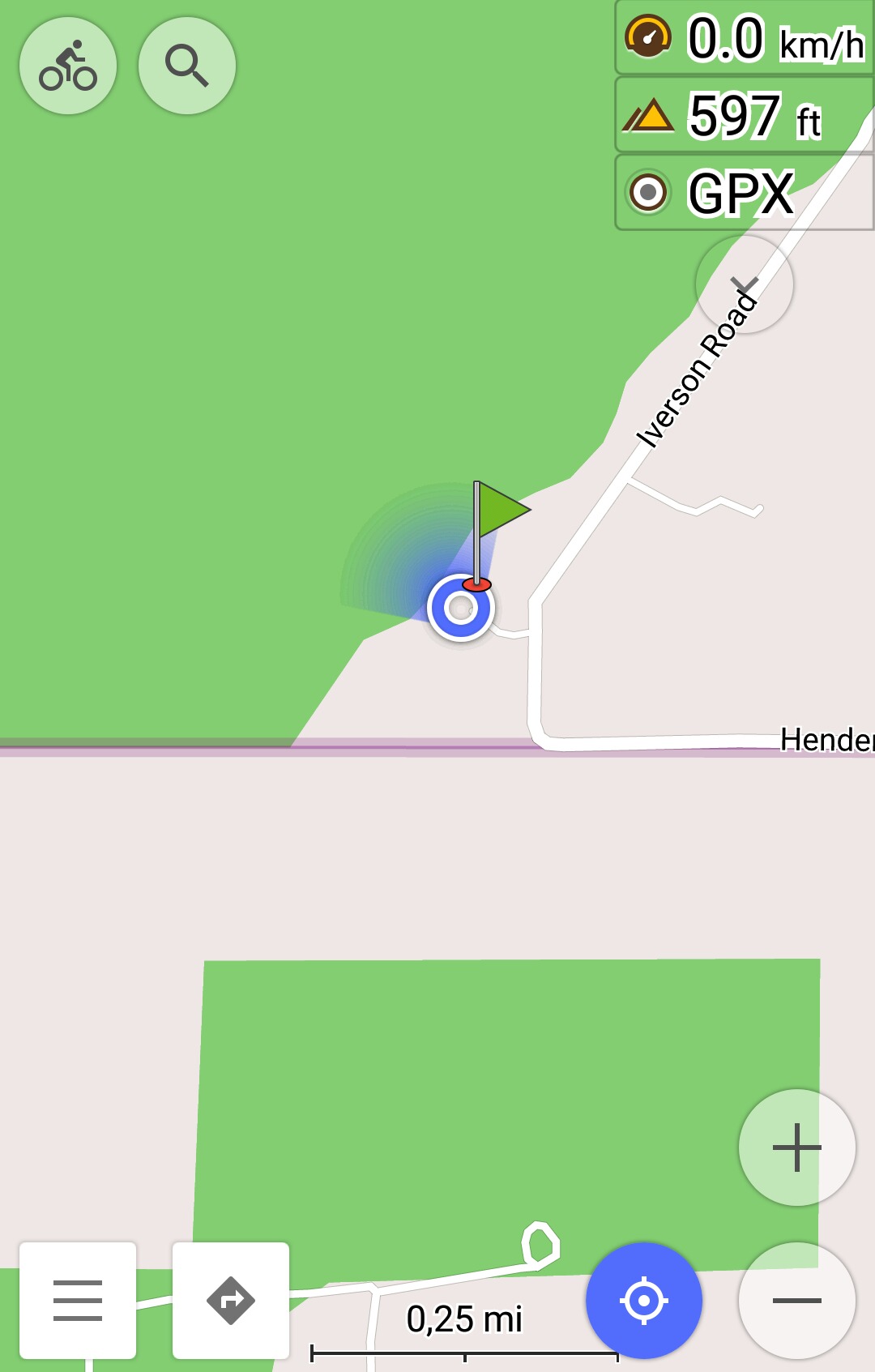The height and width of the screenshot is (1372, 875).
Task: Zoom out on the map
Action: click(x=796, y=1301)
